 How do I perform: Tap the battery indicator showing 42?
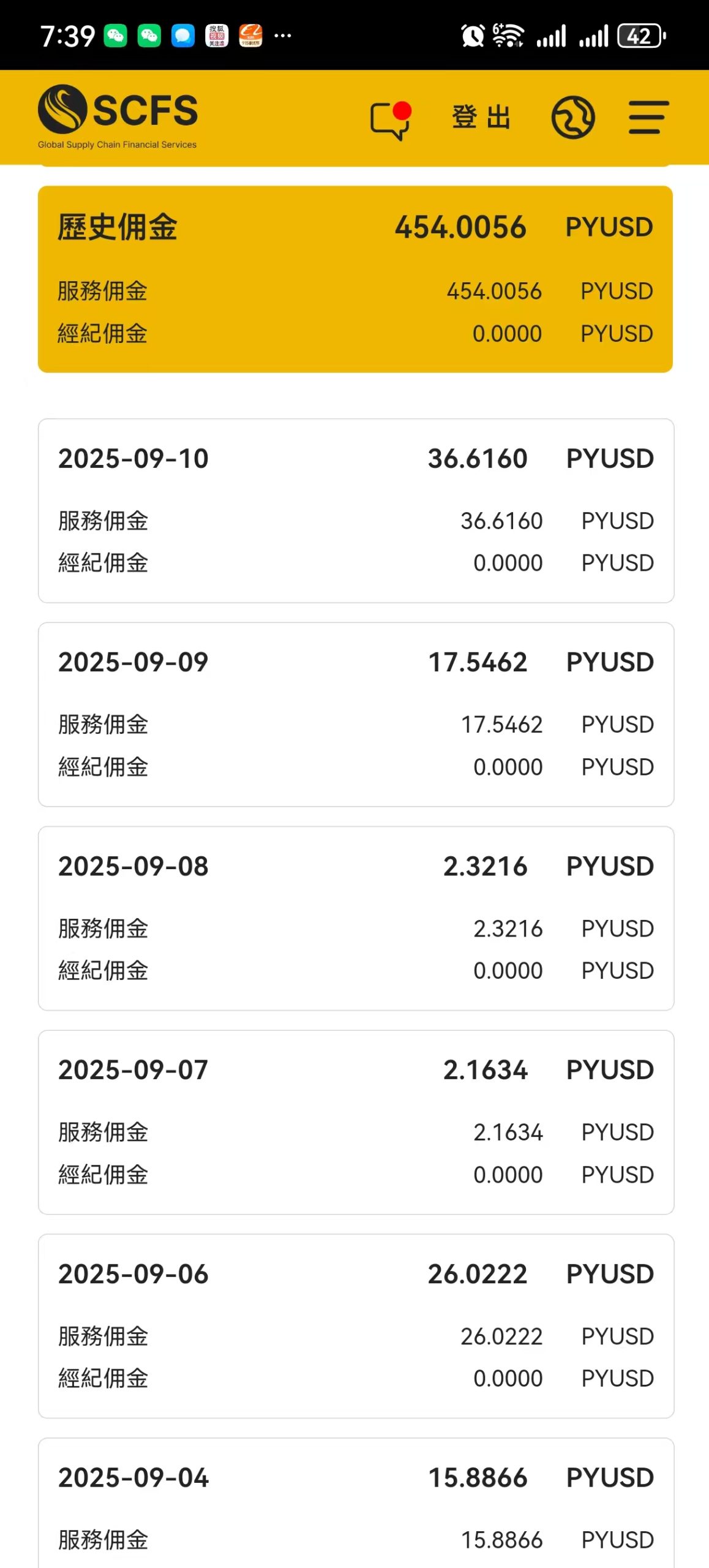pos(640,36)
